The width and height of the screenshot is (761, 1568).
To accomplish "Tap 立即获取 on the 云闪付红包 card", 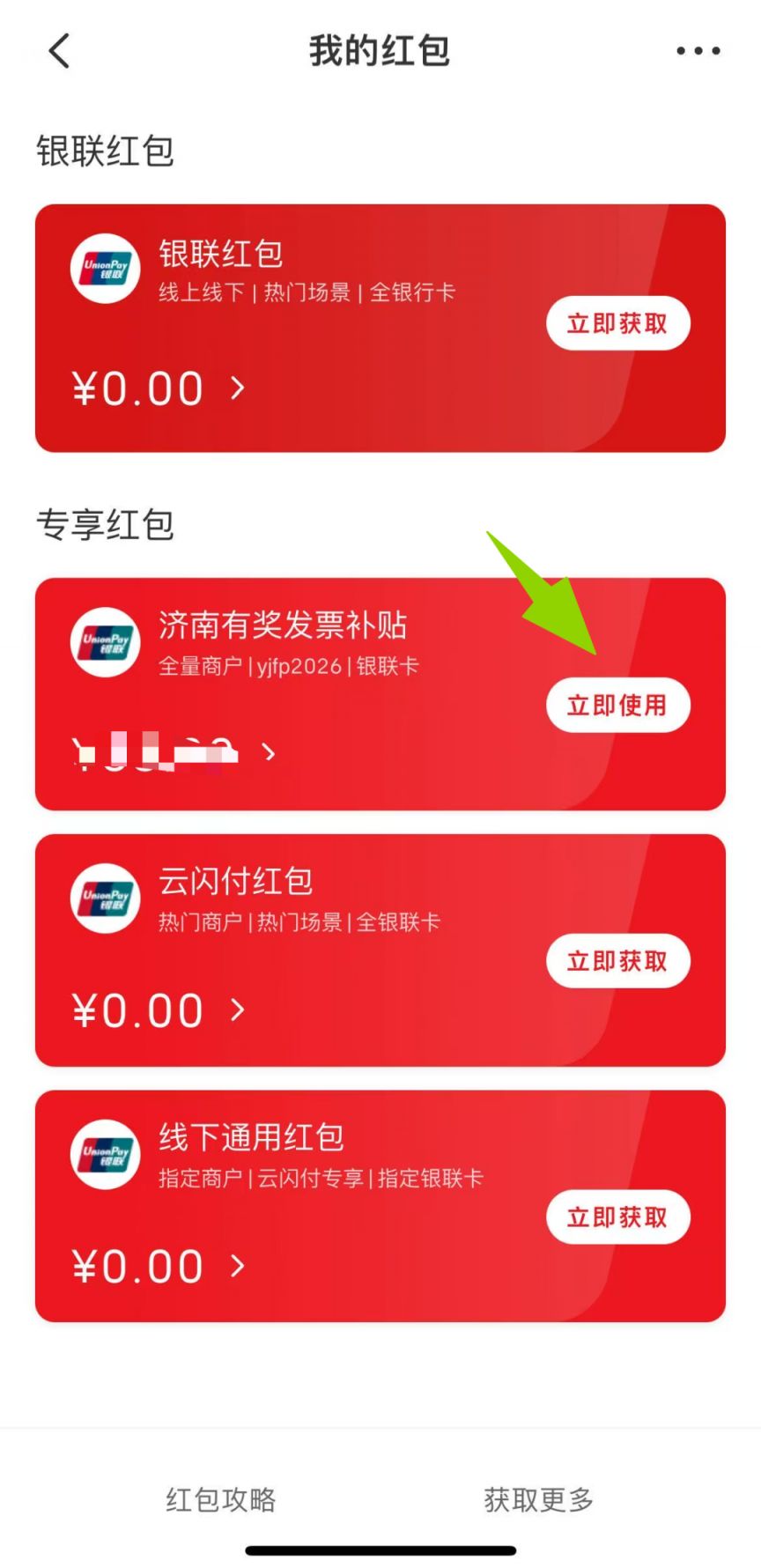I will pyautogui.click(x=618, y=961).
